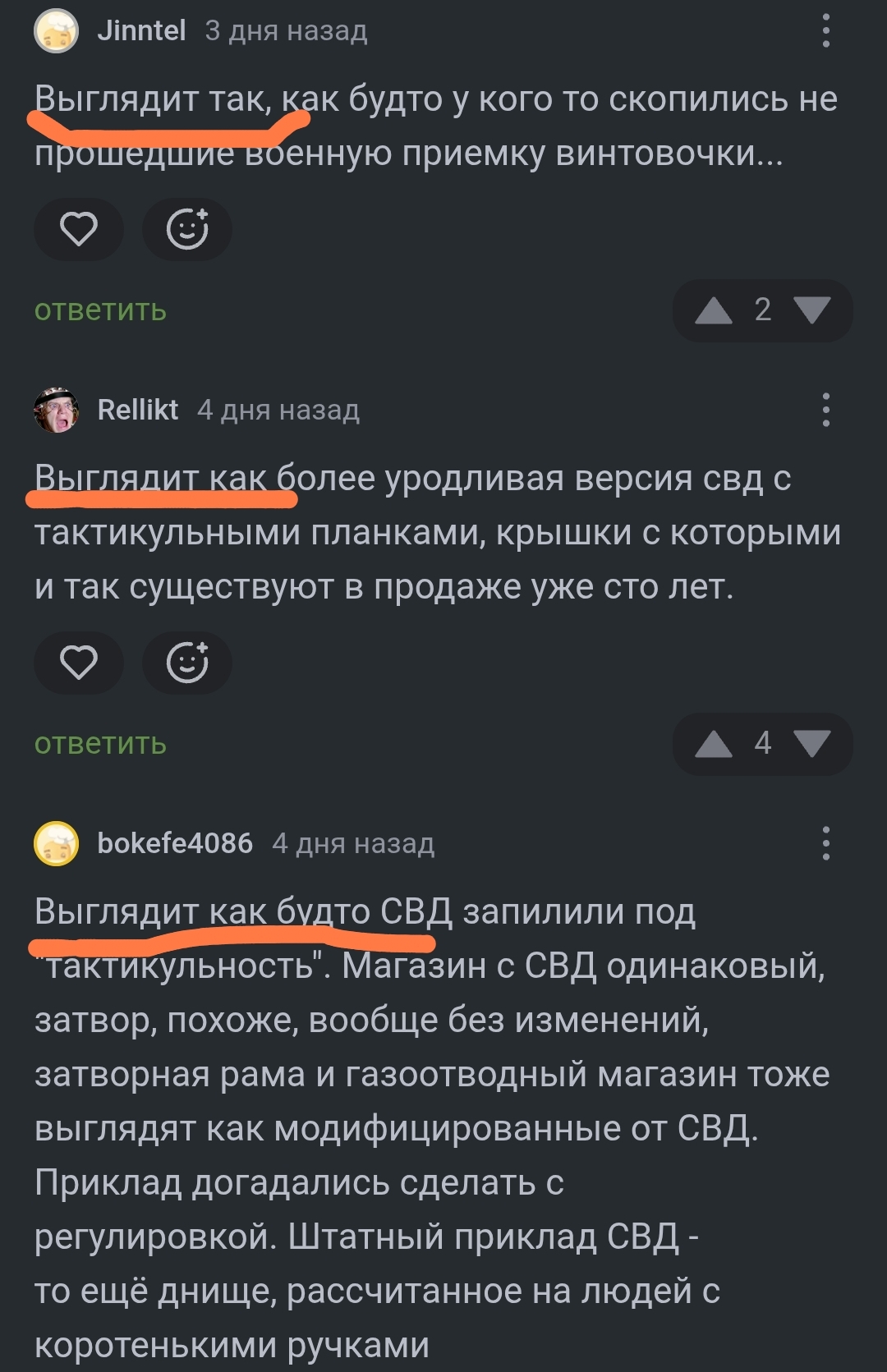Add emoji reaction to Jinntel's comment
Screen dimensions: 887x1372
tap(187, 229)
